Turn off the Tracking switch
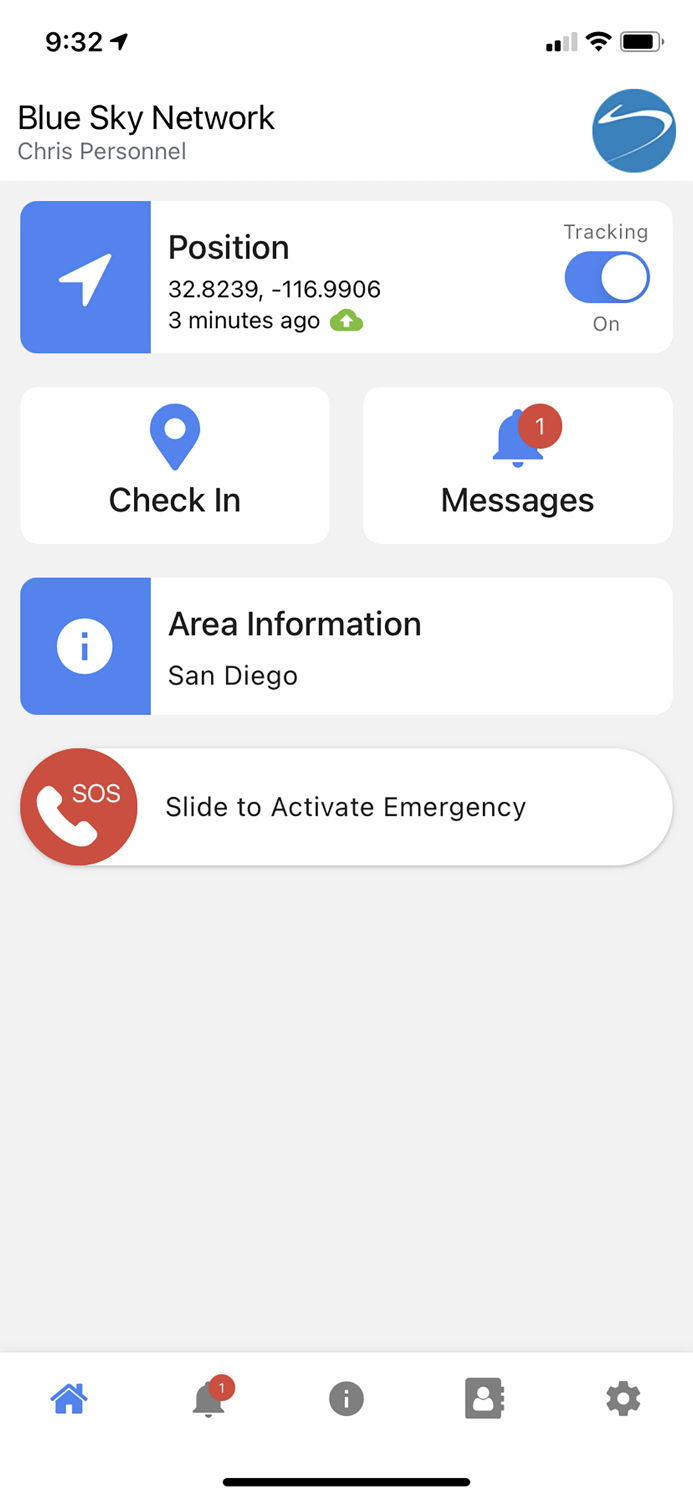The image size is (693, 1500). point(607,278)
